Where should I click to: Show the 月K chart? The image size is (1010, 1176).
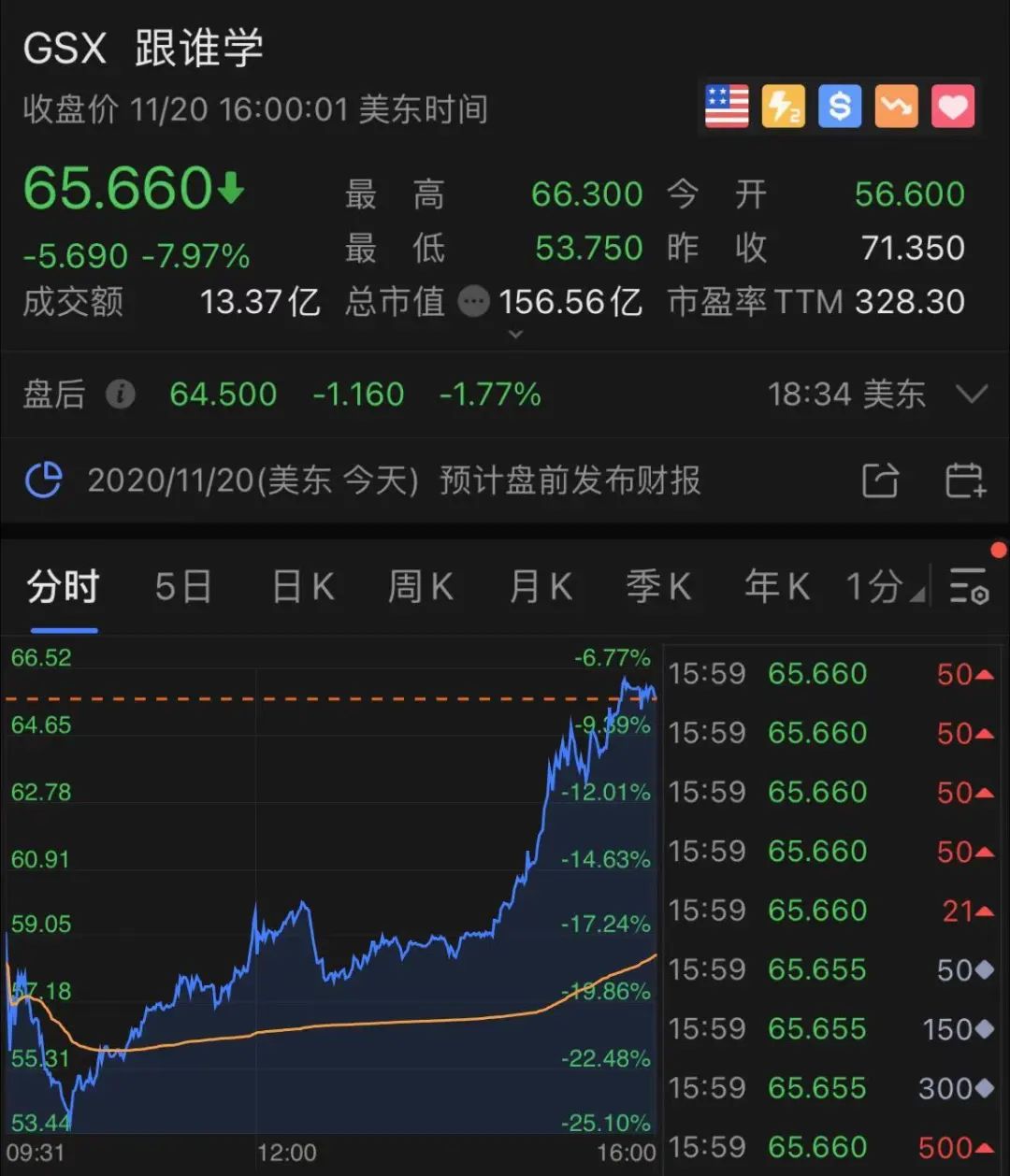541,587
